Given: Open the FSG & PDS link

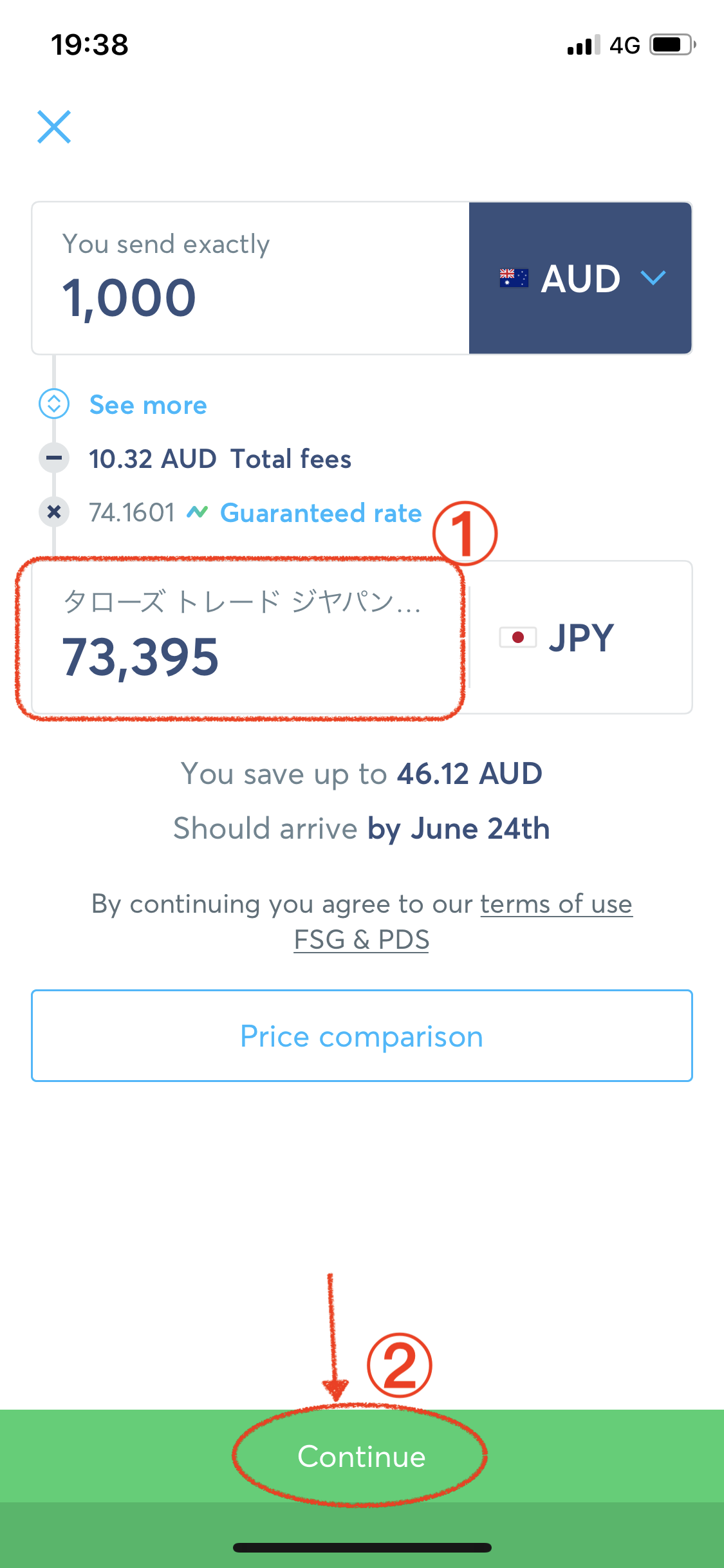Looking at the screenshot, I should [x=362, y=940].
